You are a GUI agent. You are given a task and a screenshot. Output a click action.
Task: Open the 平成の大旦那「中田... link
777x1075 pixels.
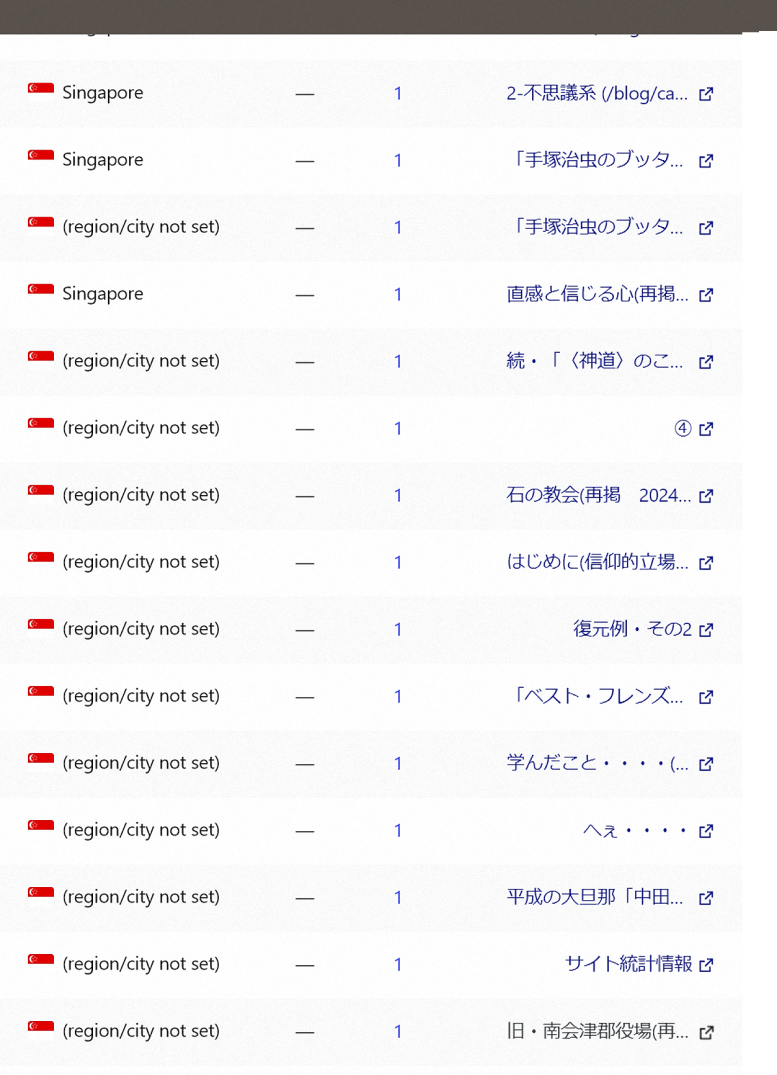(x=595, y=898)
